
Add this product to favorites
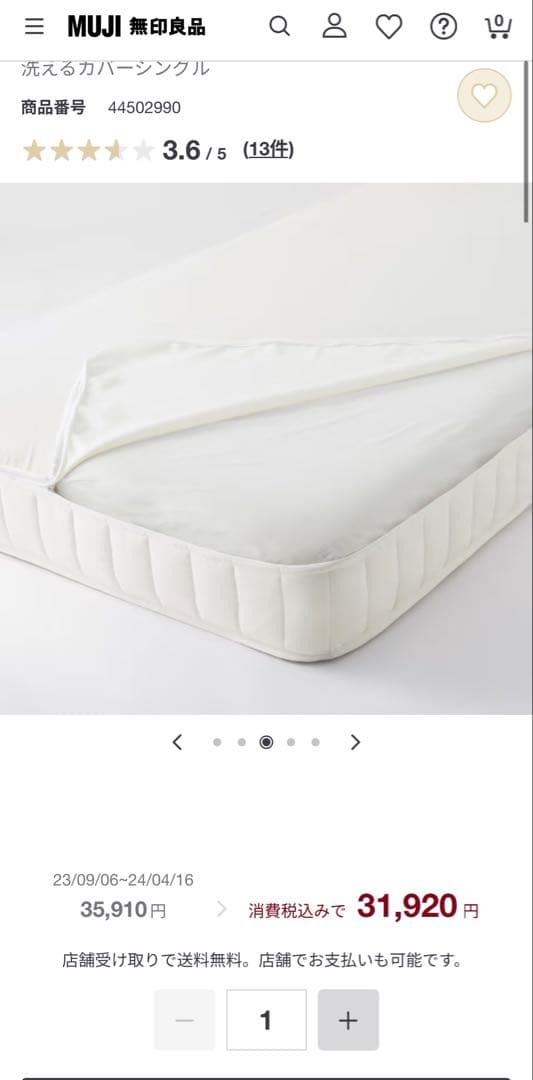pyautogui.click(x=484, y=96)
